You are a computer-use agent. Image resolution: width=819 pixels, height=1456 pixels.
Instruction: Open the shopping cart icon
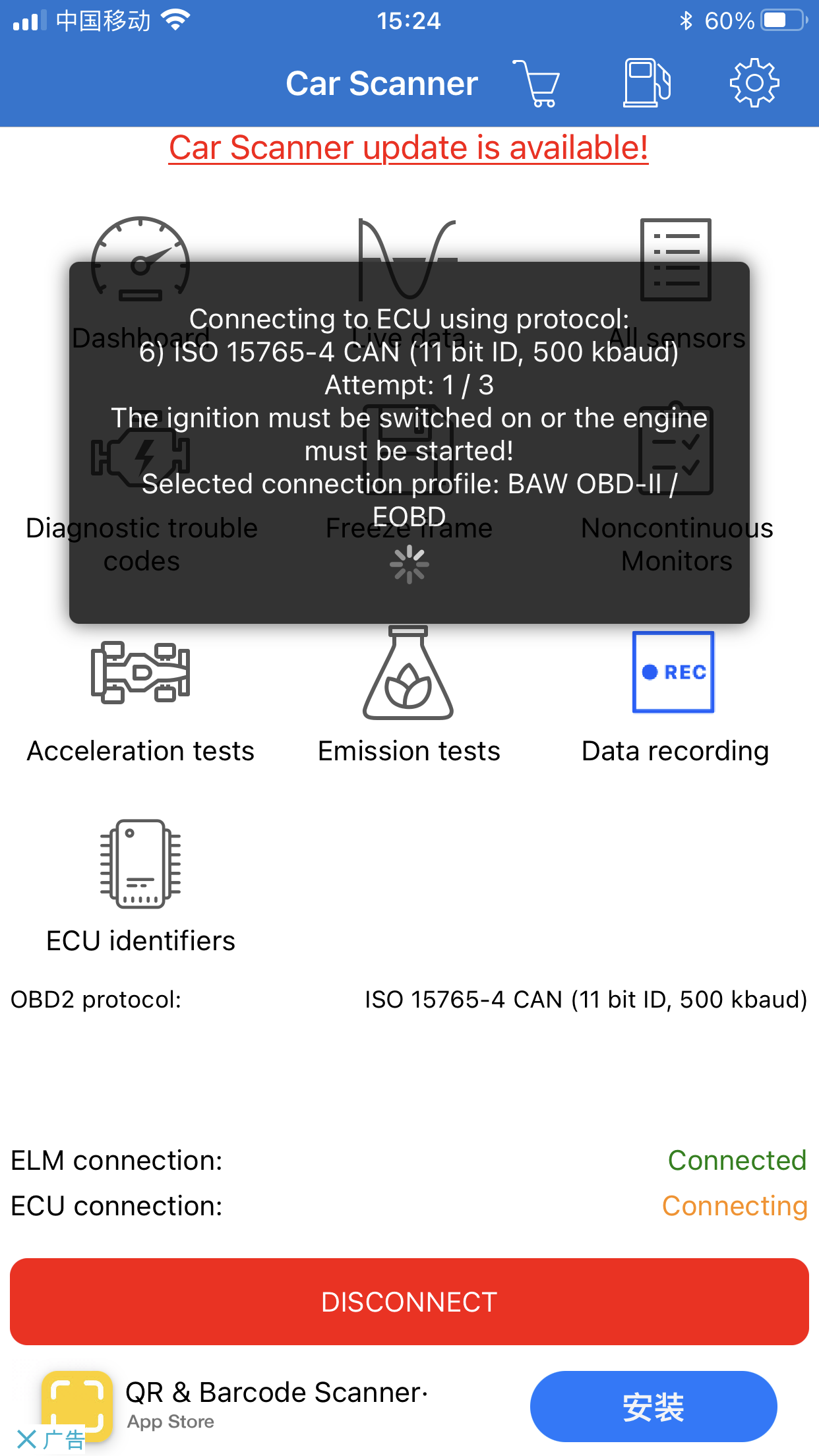tap(537, 83)
